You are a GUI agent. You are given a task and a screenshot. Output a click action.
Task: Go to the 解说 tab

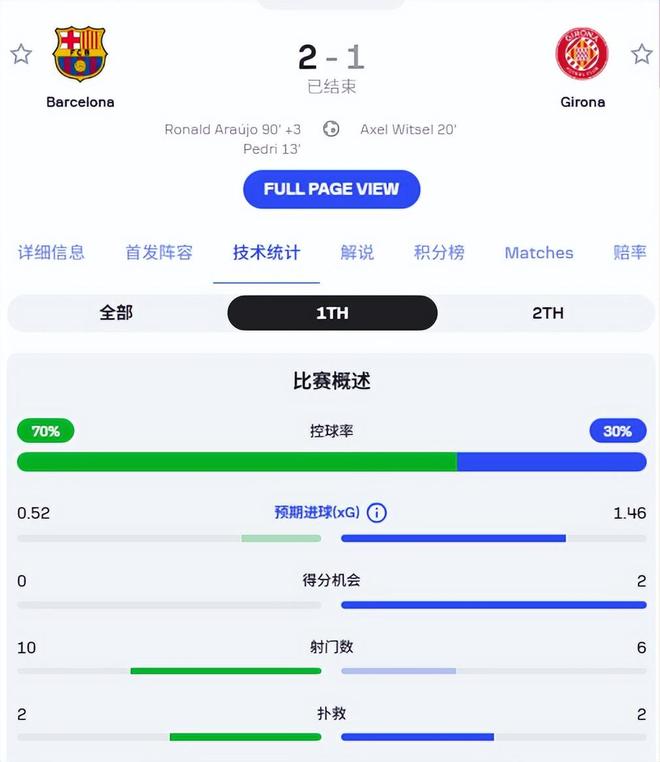[x=357, y=253]
